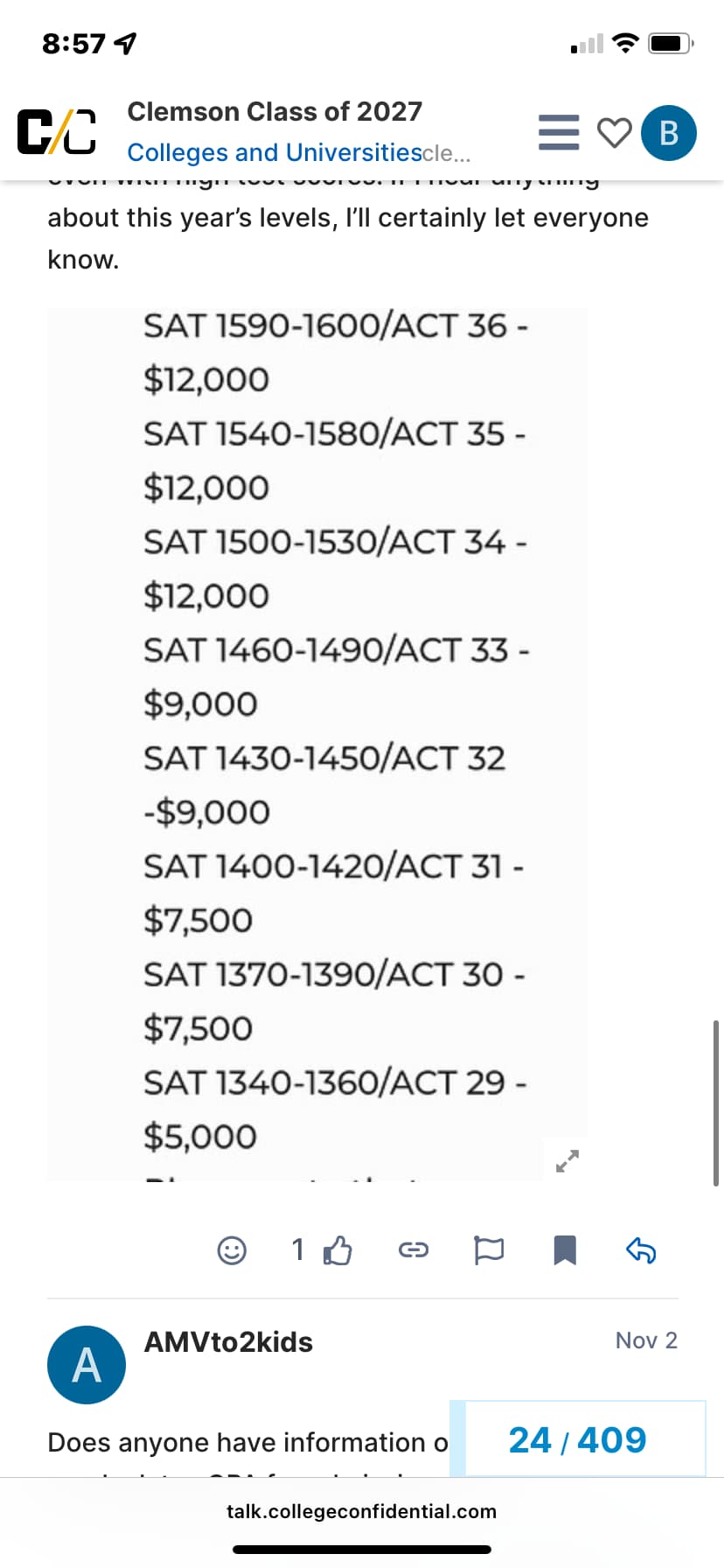Open AMVto2kids' profile avatar
The height and width of the screenshot is (1568, 724).
point(87,1364)
